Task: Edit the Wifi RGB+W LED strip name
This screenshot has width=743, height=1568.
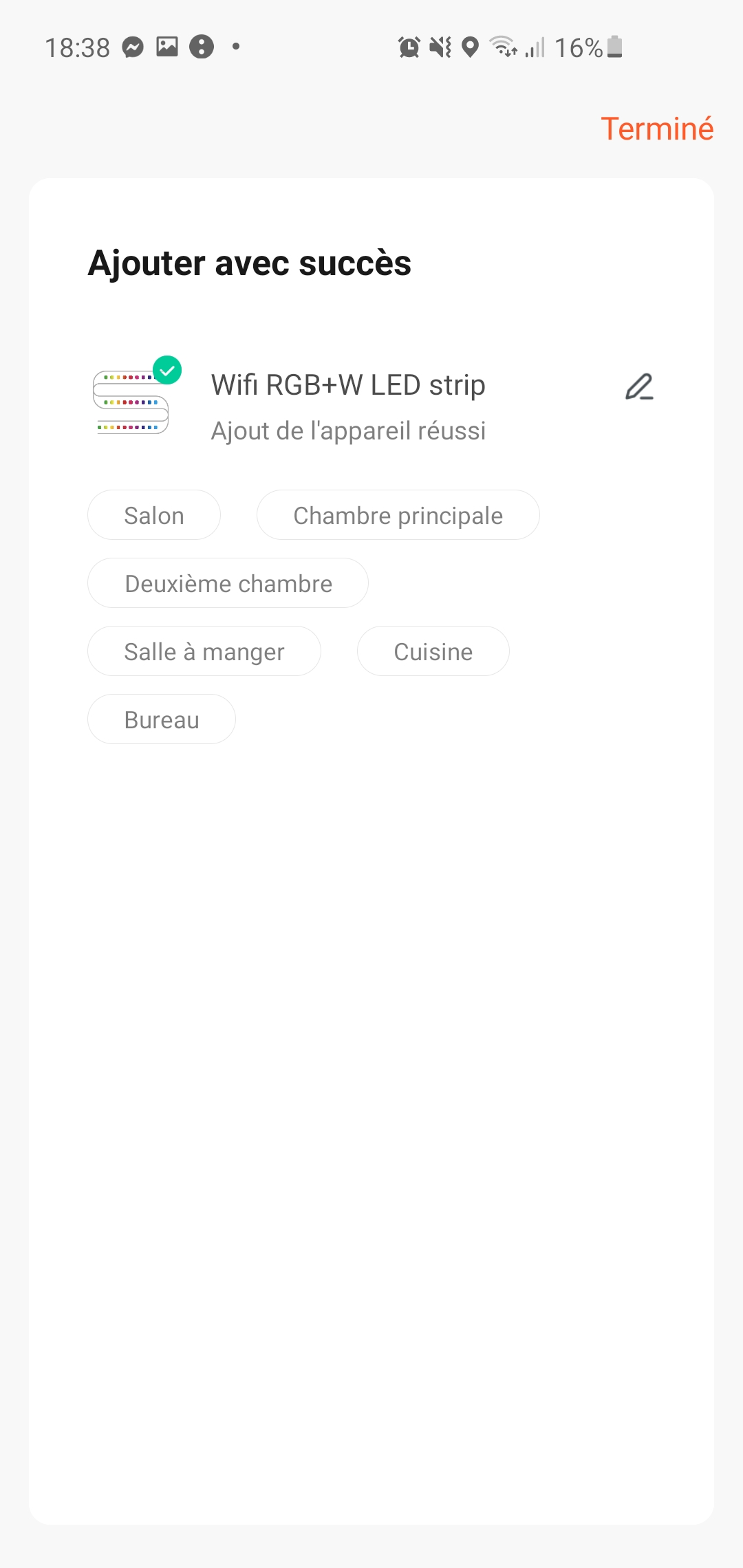Action: (639, 387)
